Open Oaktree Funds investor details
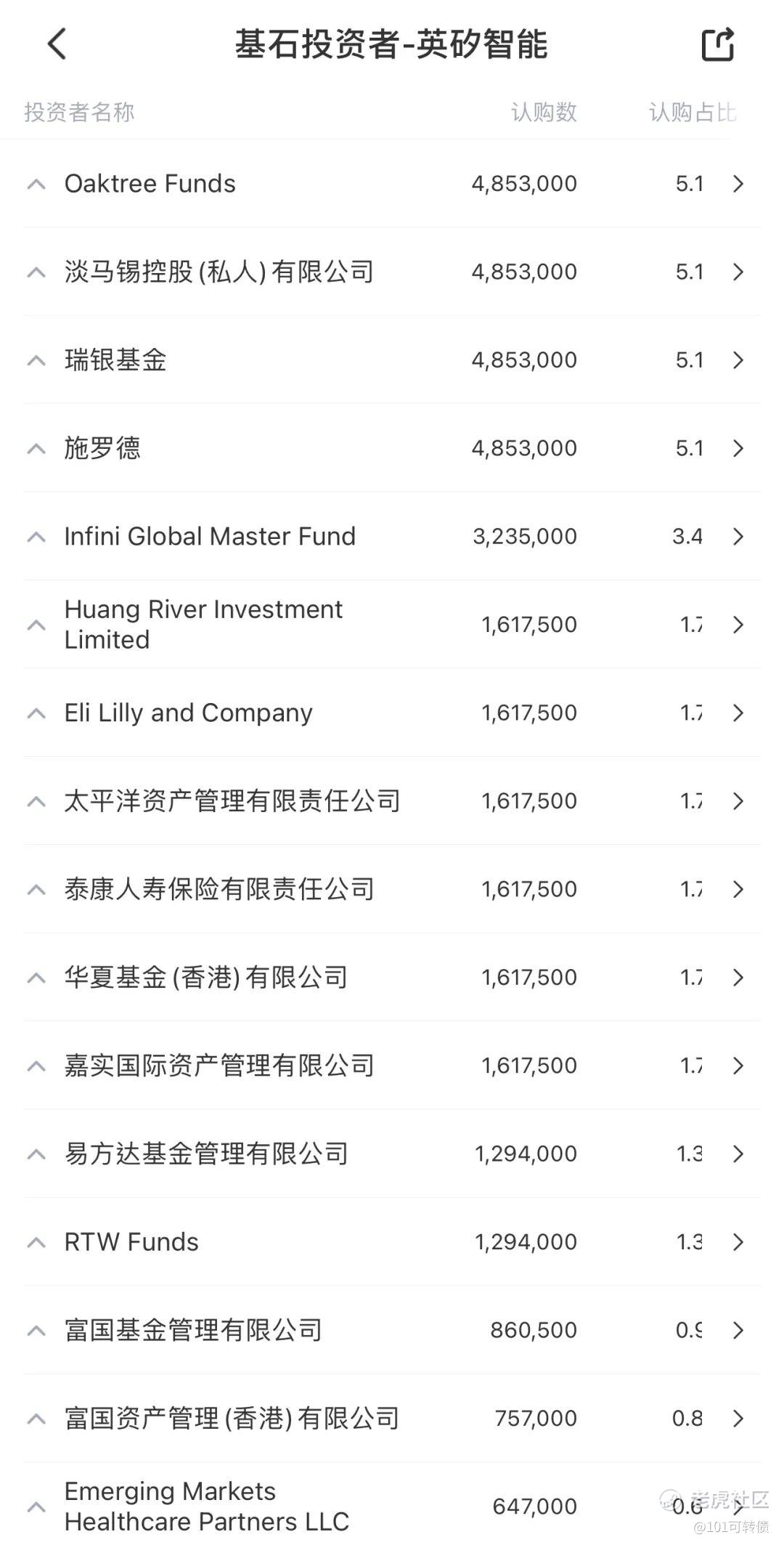This screenshot has width=784, height=1545. click(392, 184)
